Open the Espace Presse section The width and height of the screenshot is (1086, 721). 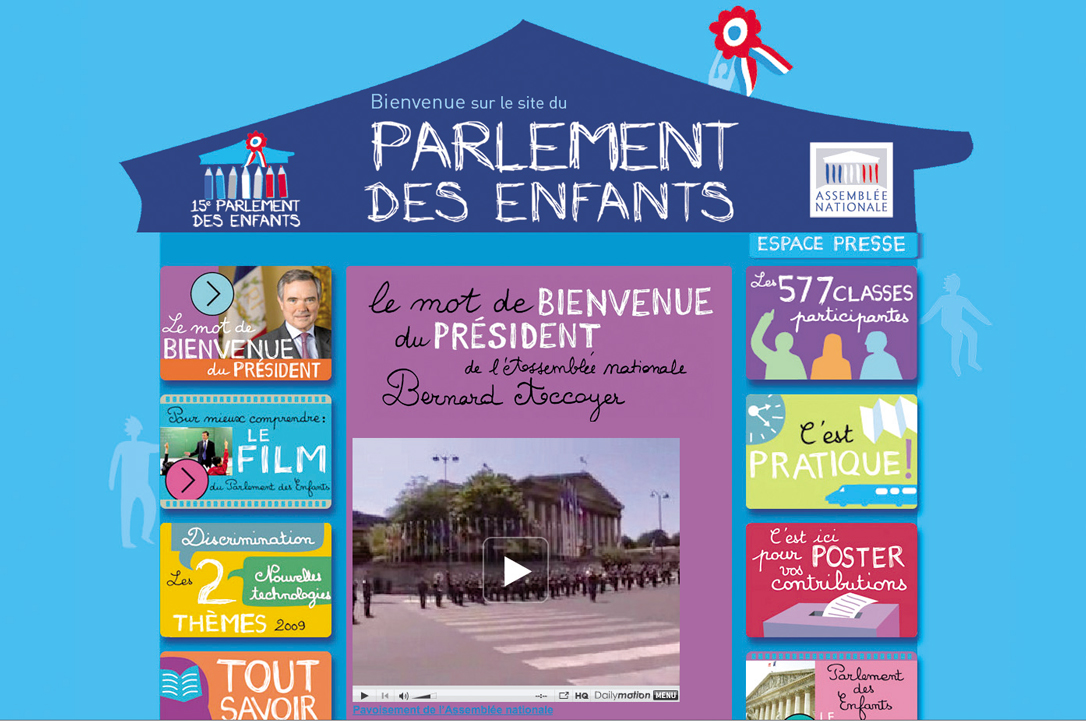tap(831, 244)
